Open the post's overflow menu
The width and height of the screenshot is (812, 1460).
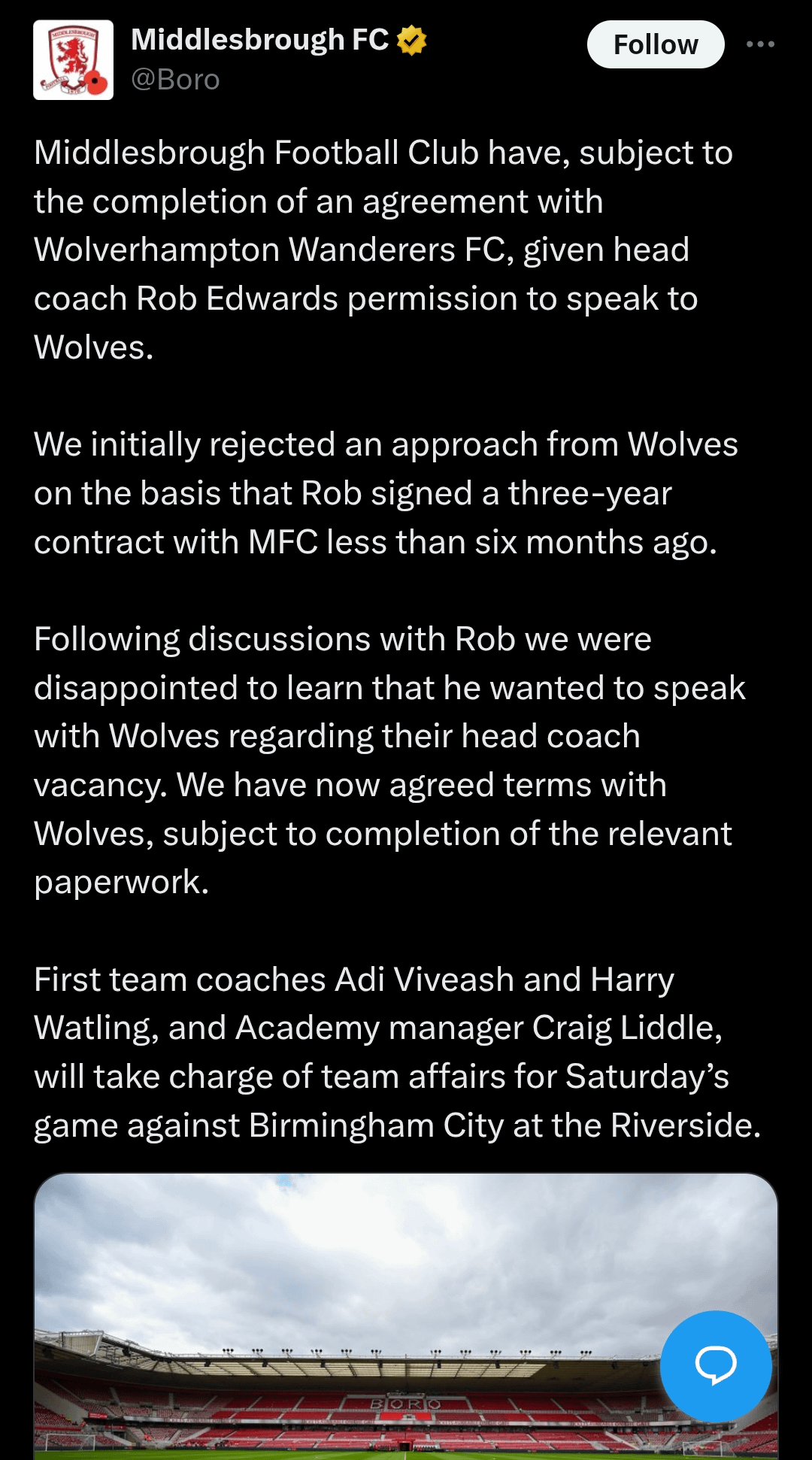pyautogui.click(x=760, y=44)
